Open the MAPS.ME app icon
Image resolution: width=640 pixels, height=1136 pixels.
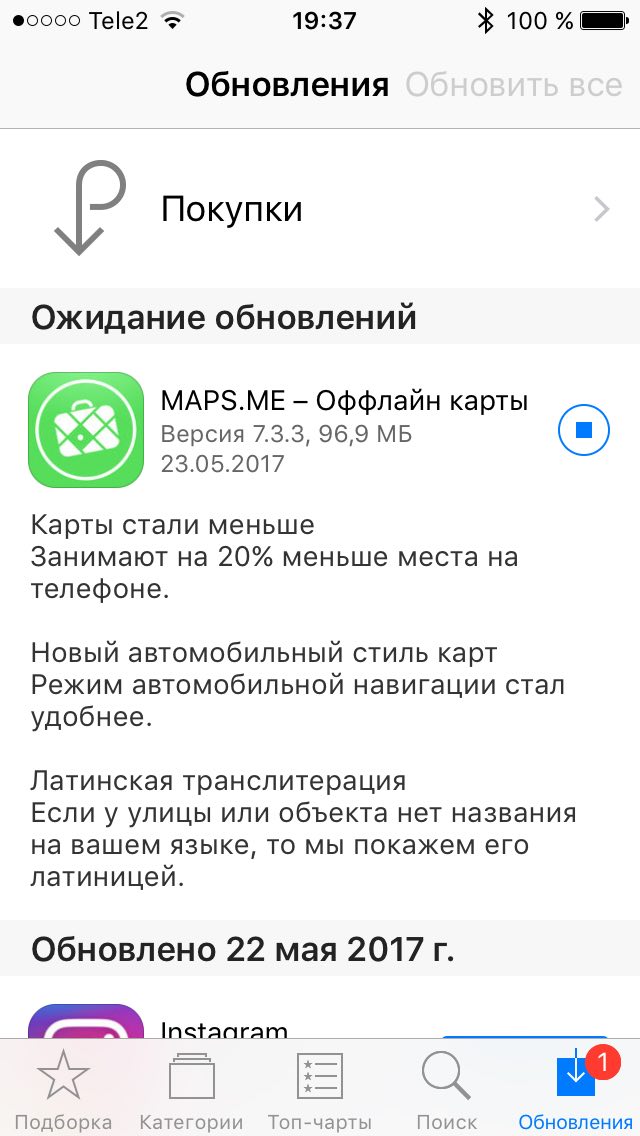86,430
